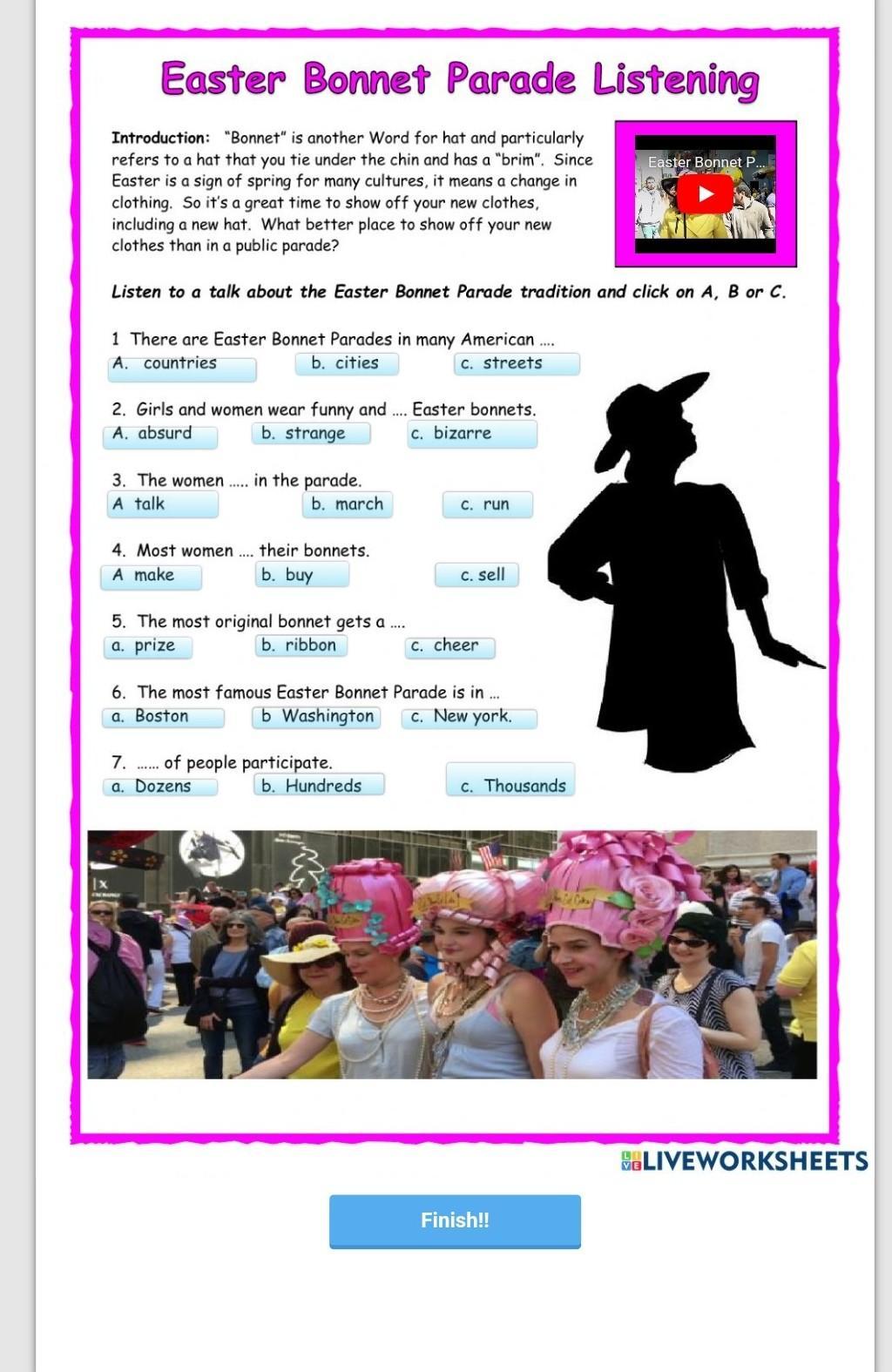Choose 'Hundreds' for question 7
The width and height of the screenshot is (892, 1372).
click(x=319, y=786)
